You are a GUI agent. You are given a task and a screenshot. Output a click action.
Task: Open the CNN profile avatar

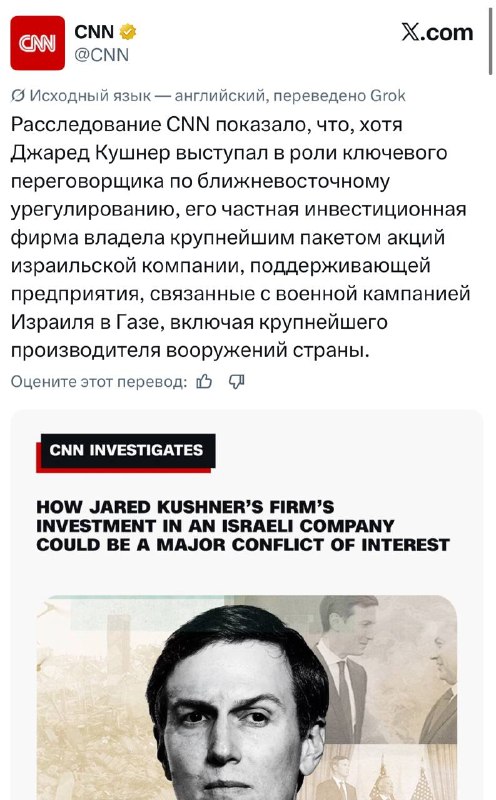point(37,43)
